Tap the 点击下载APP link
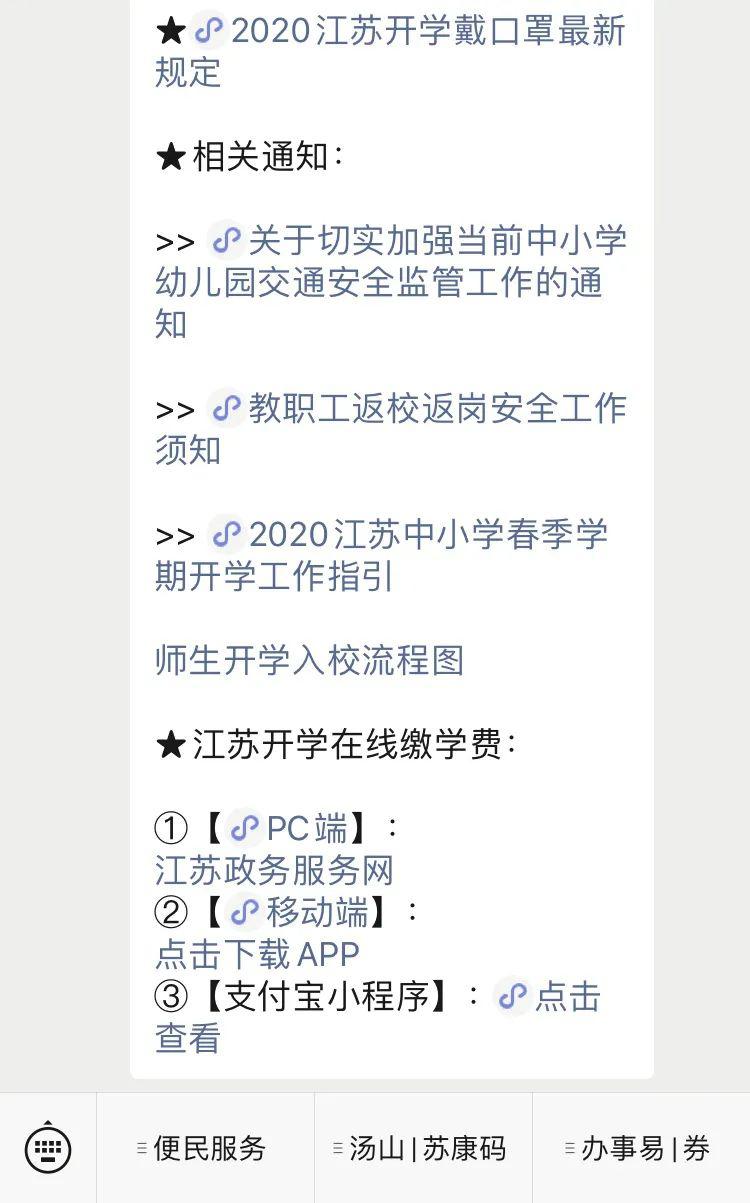750x1203 pixels. coord(257,954)
